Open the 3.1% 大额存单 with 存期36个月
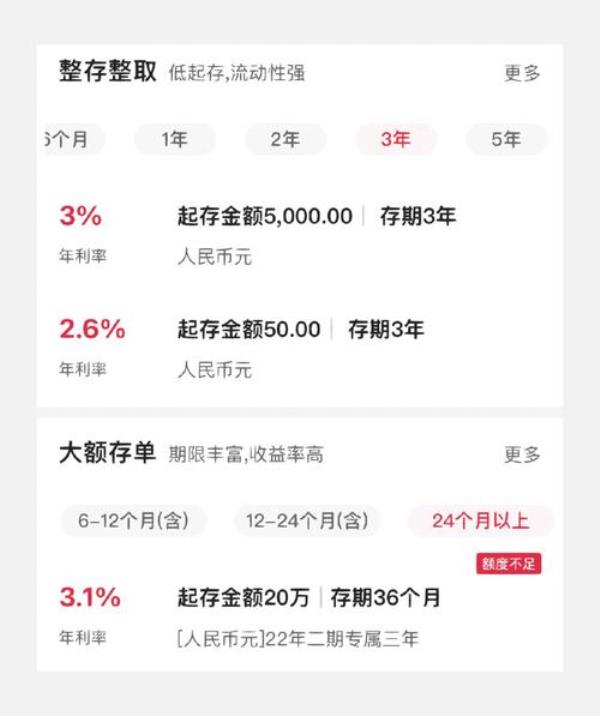 (300, 615)
